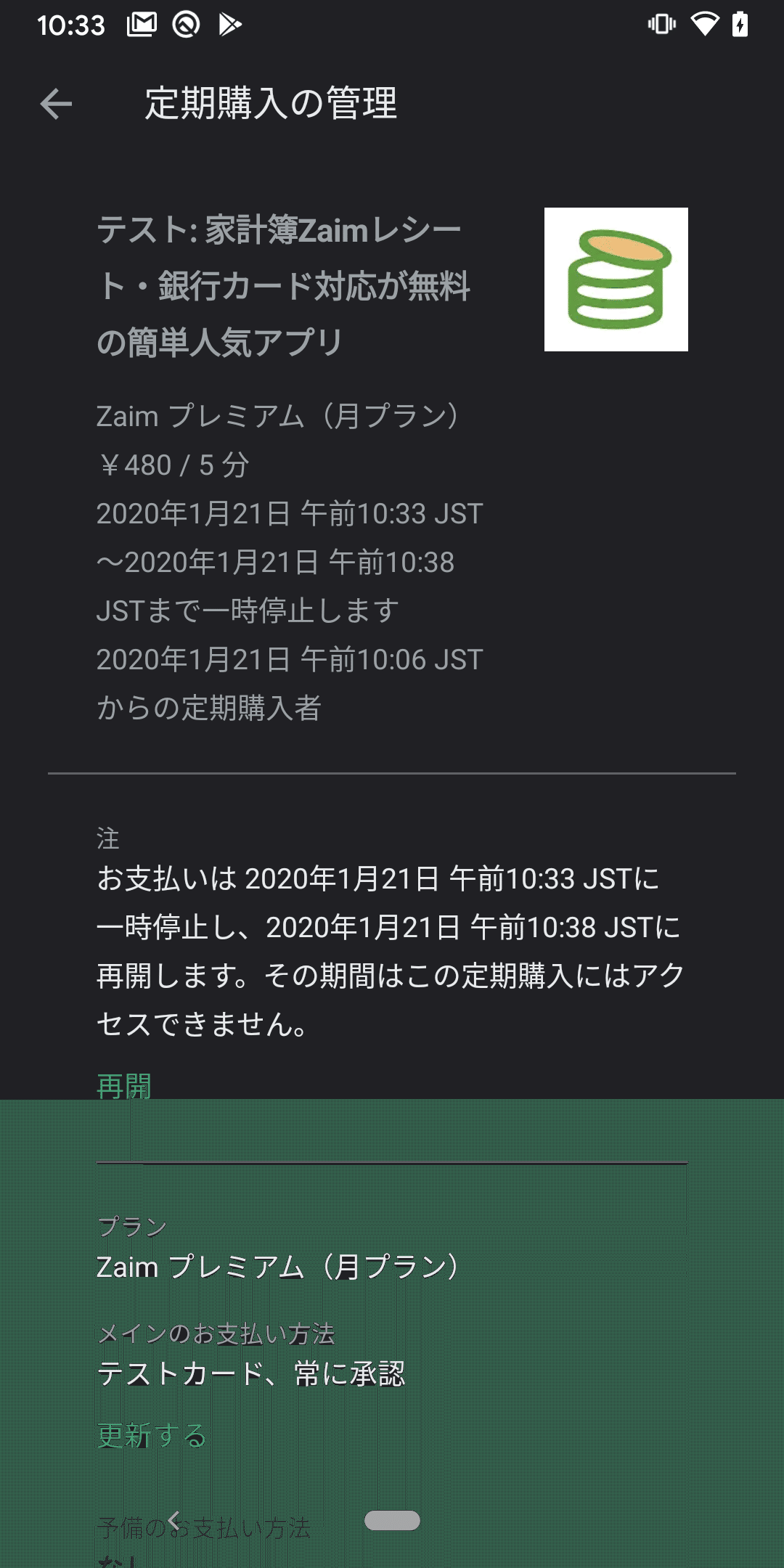Go back from subscription management
Image resolution: width=784 pixels, height=1568 pixels.
56,104
